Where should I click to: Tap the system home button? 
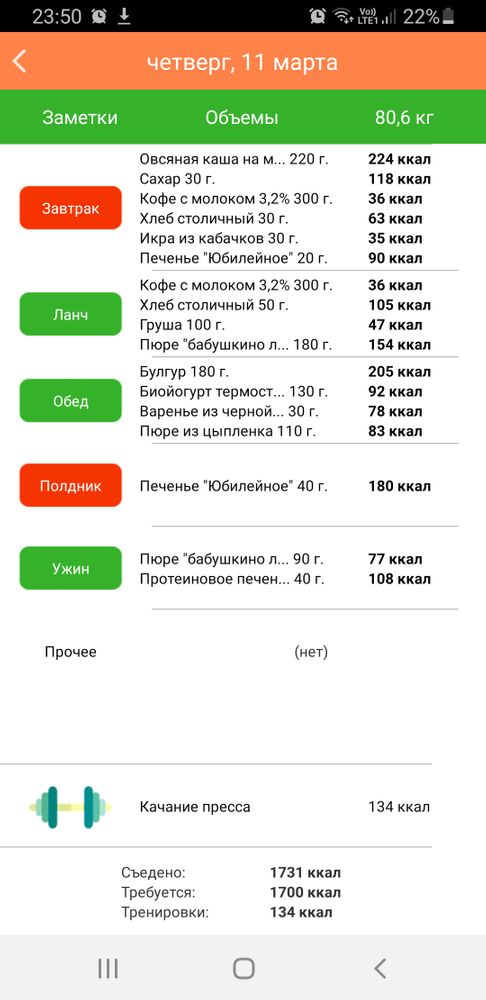pos(243,968)
